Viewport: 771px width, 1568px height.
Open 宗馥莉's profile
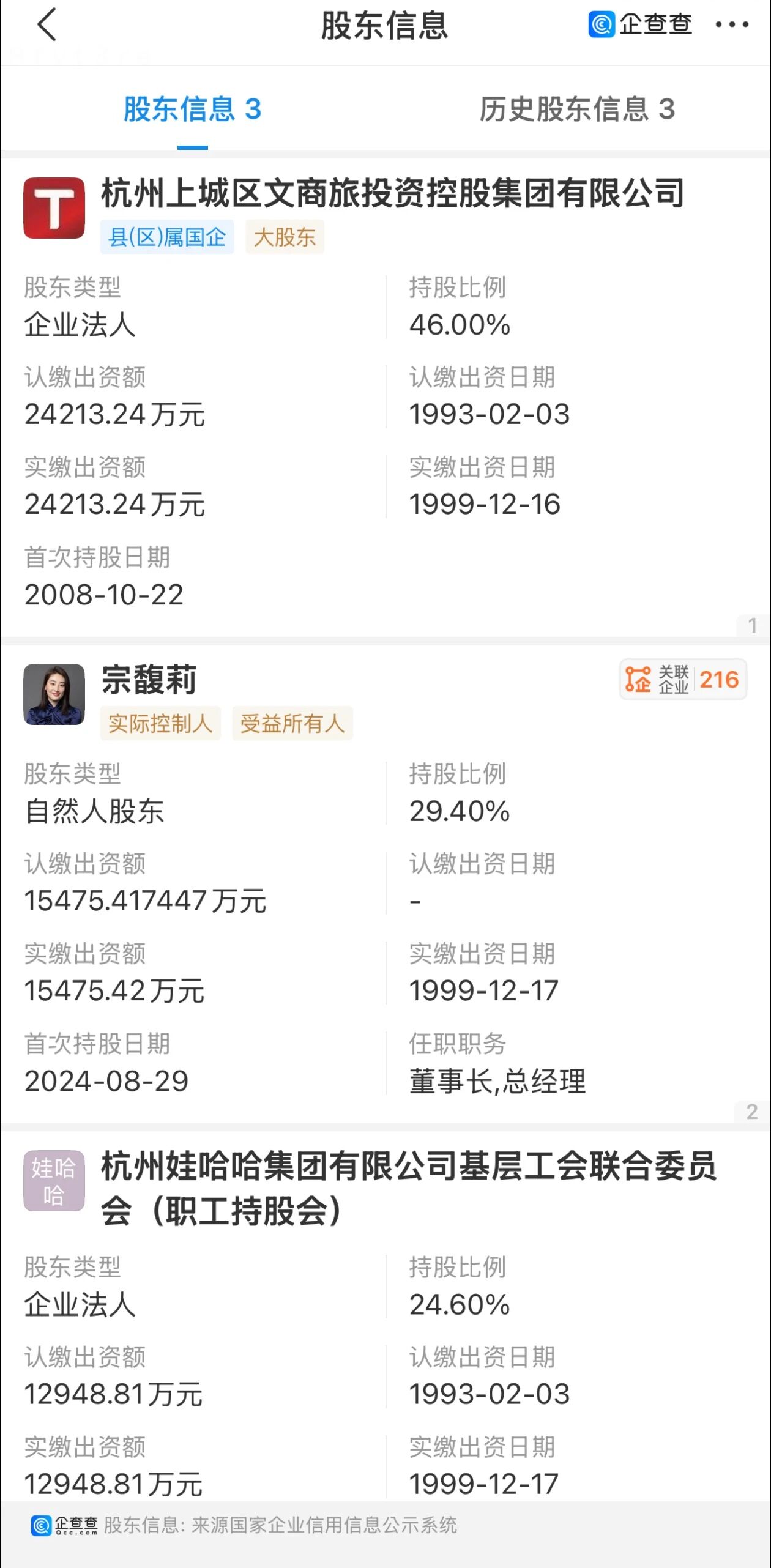pos(149,680)
